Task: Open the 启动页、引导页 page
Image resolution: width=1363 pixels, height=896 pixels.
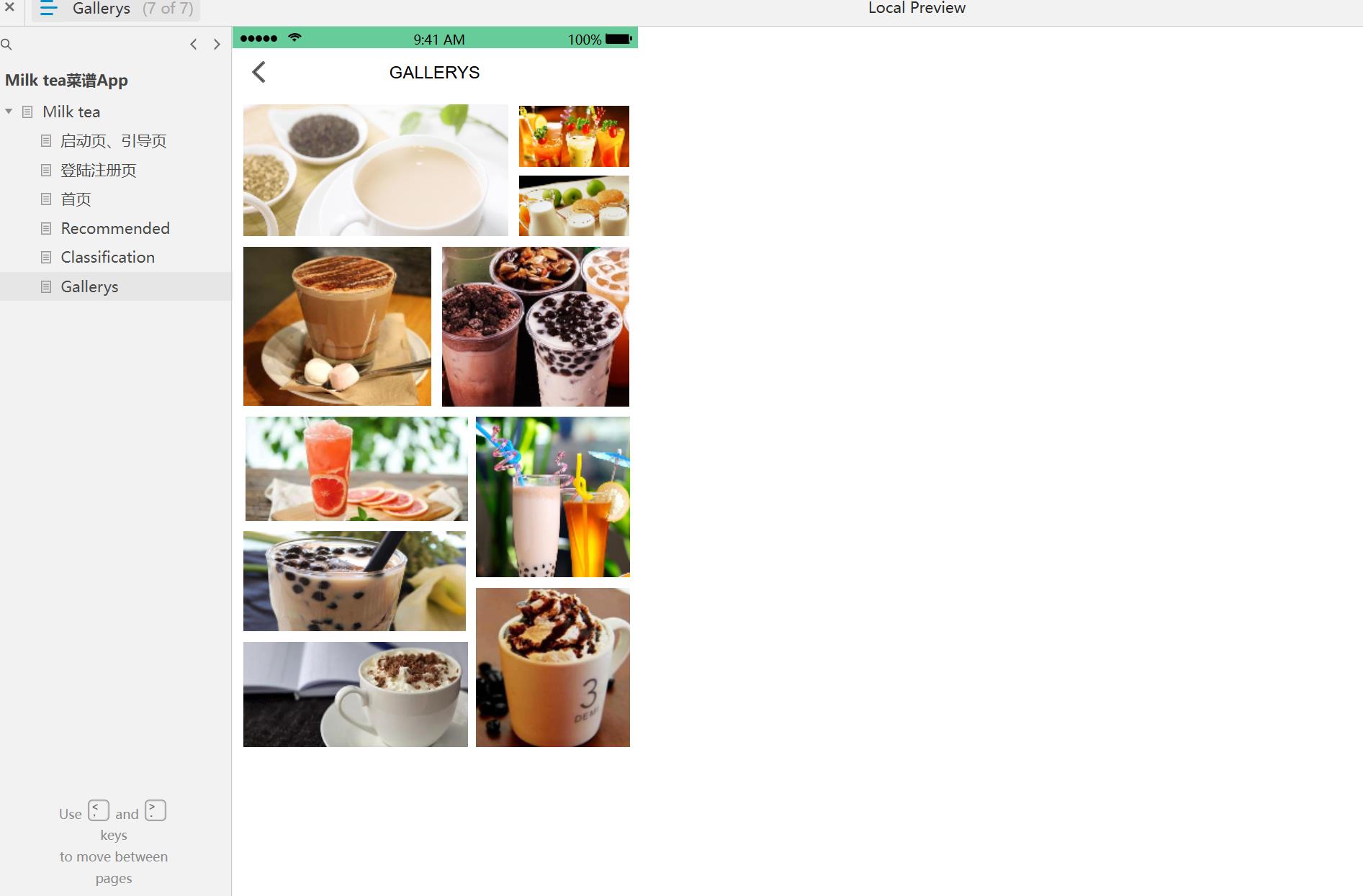Action: (113, 141)
